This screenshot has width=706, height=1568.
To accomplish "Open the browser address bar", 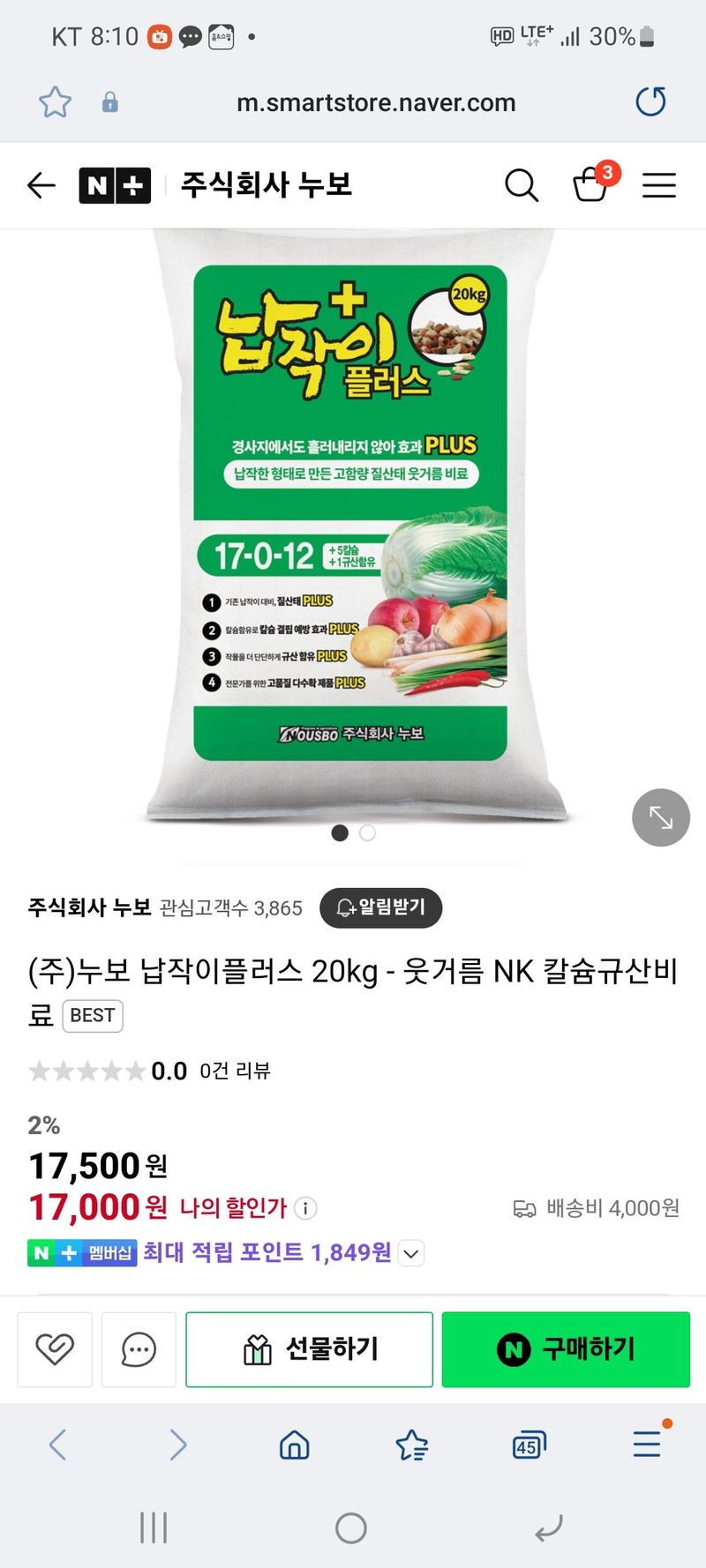I will [376, 103].
